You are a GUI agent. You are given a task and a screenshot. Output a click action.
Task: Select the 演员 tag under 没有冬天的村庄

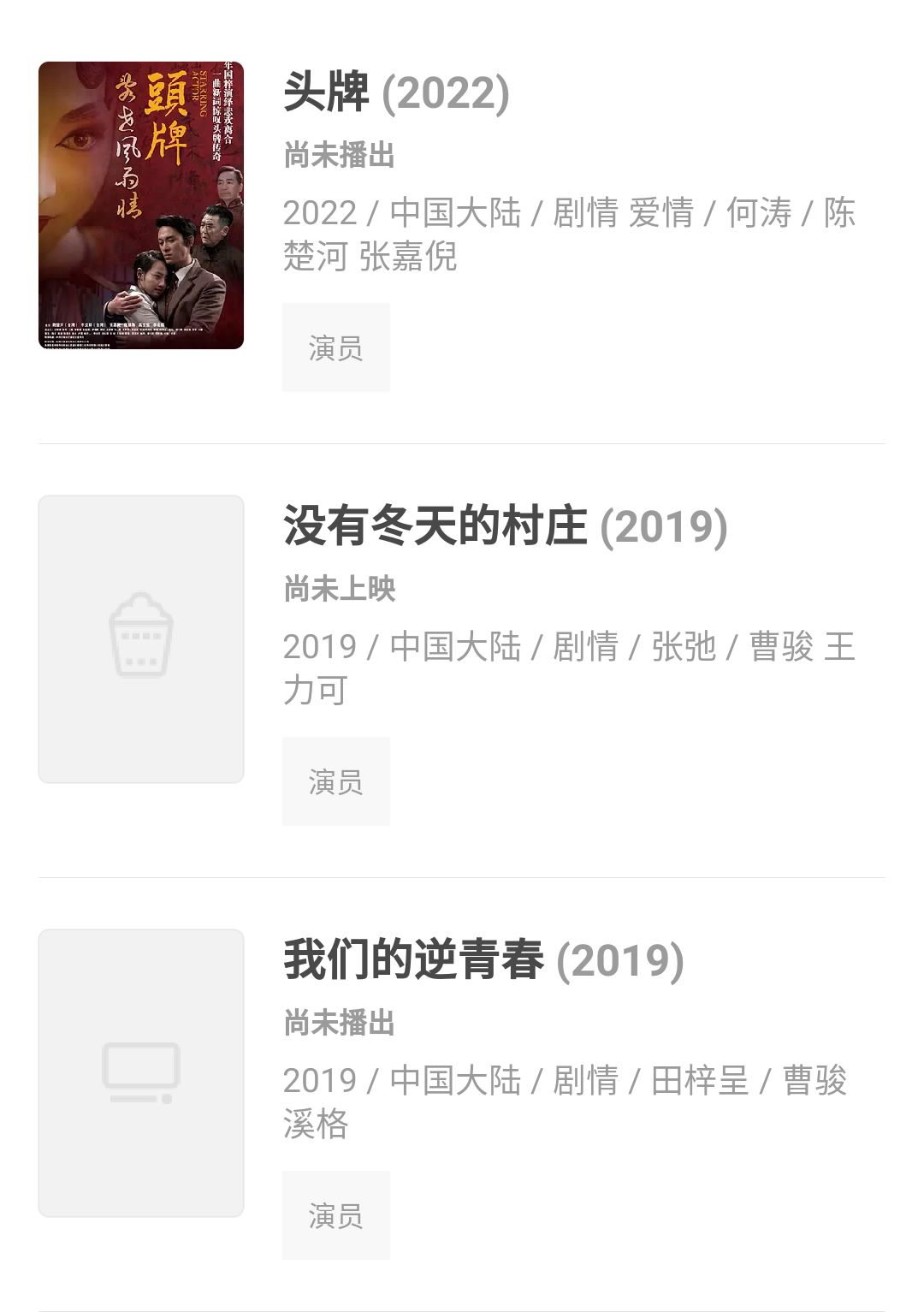tap(336, 781)
